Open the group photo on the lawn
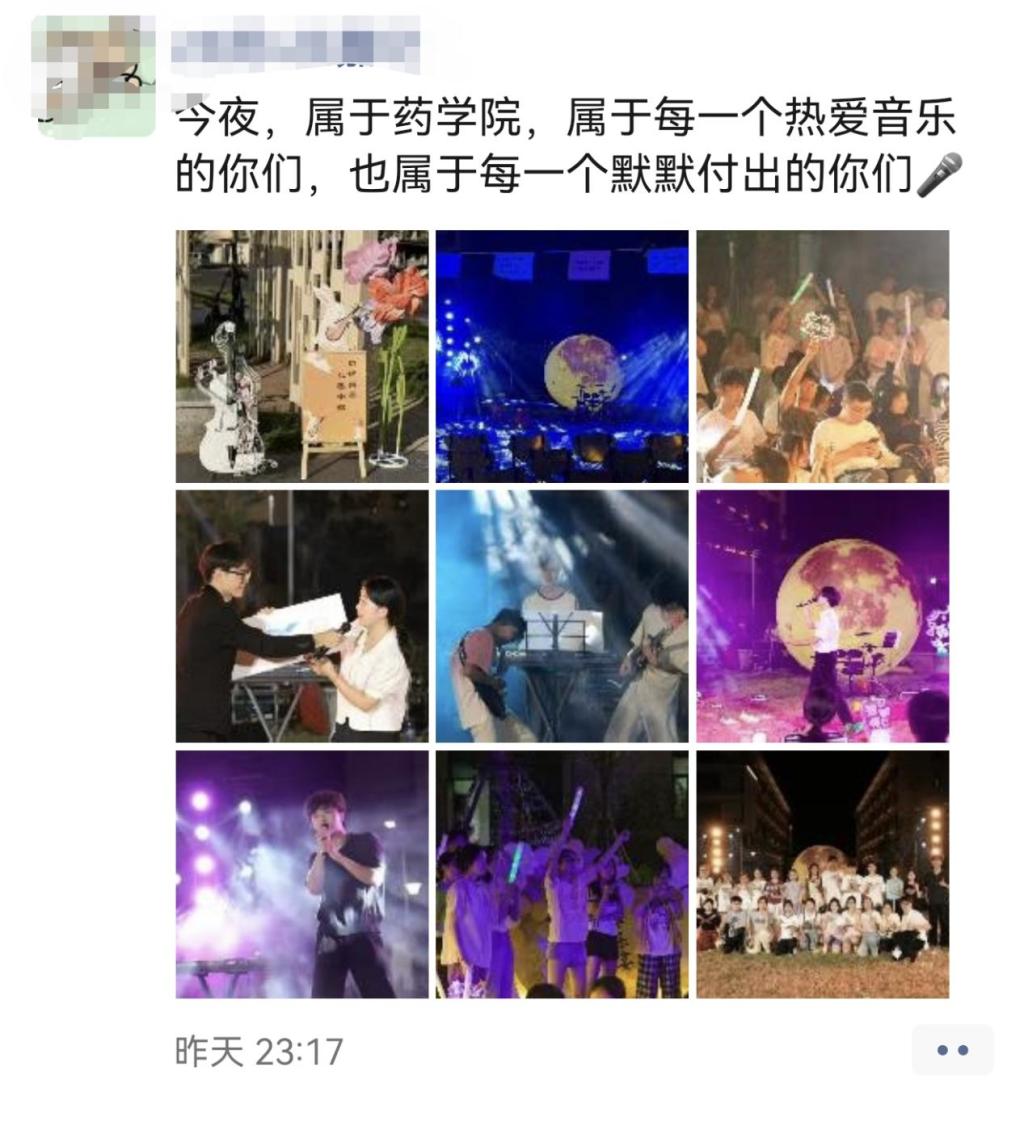This screenshot has height=1130, width=1024. click(822, 875)
